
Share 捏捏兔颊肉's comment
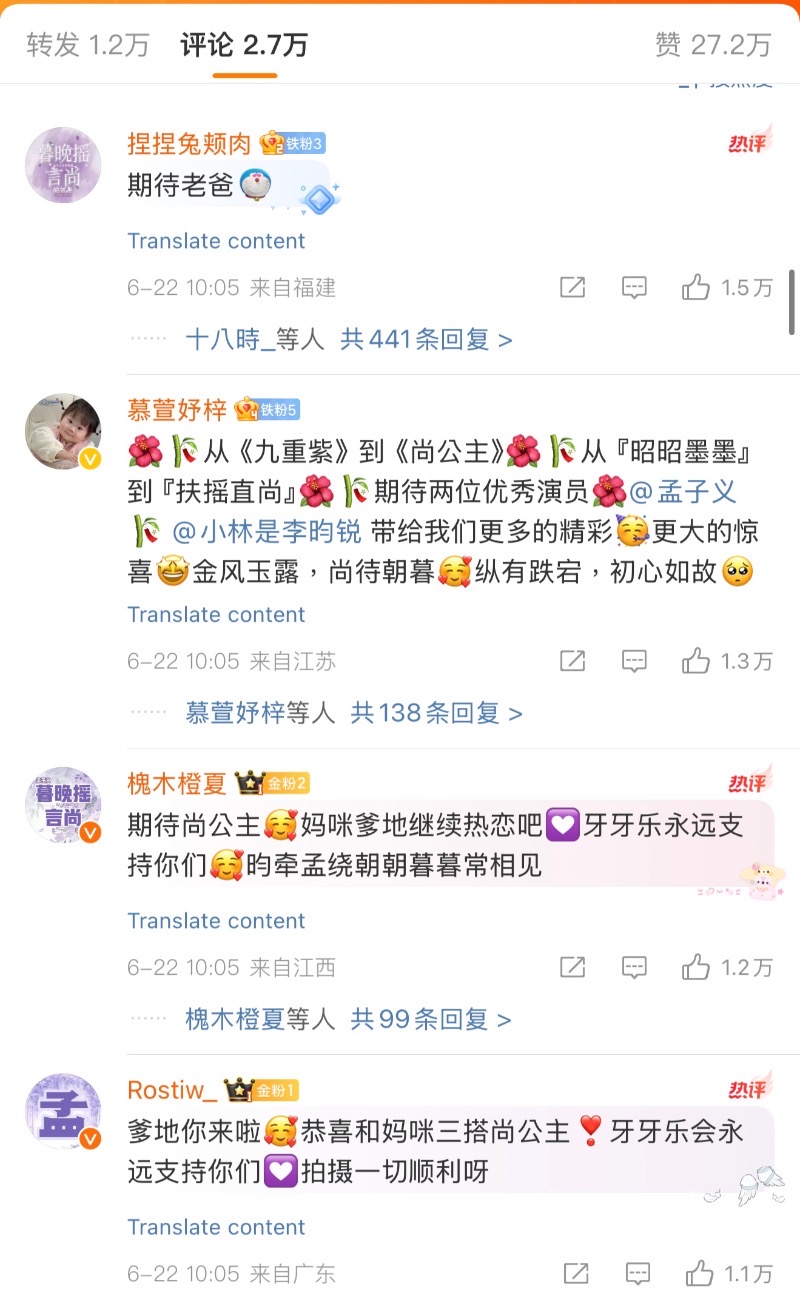[572, 288]
